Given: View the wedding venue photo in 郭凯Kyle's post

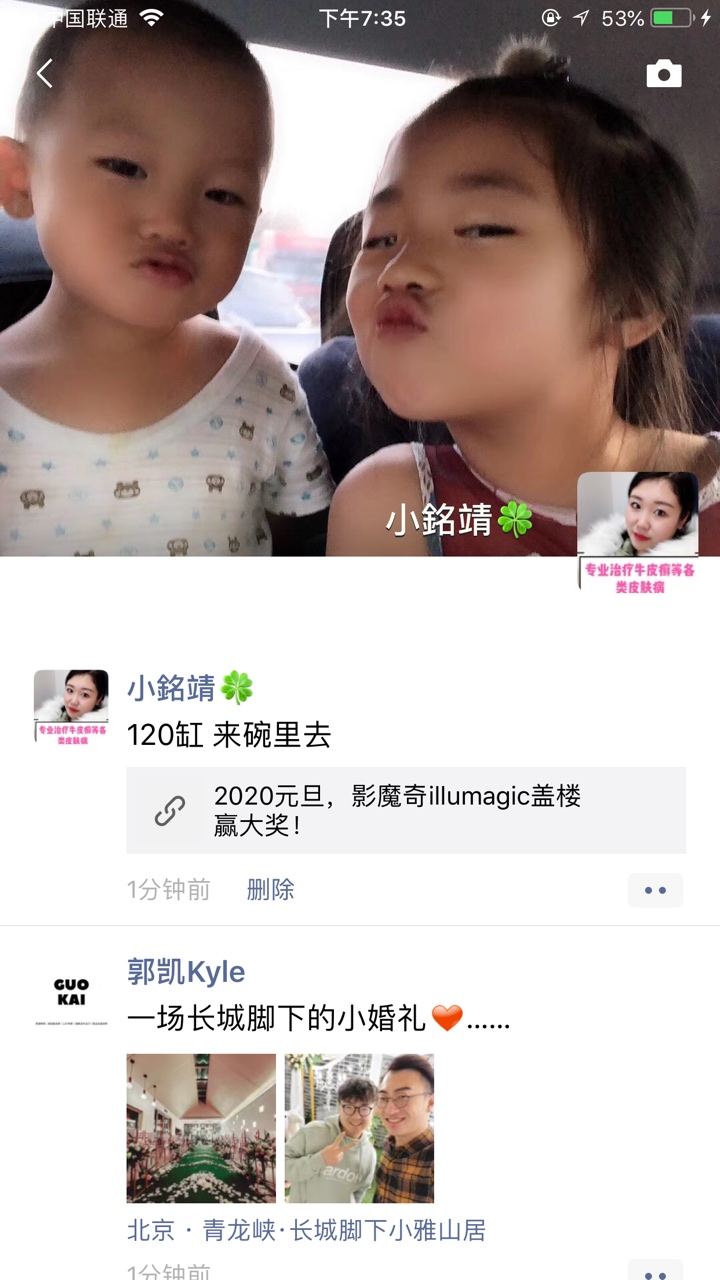Looking at the screenshot, I should pos(201,1128).
